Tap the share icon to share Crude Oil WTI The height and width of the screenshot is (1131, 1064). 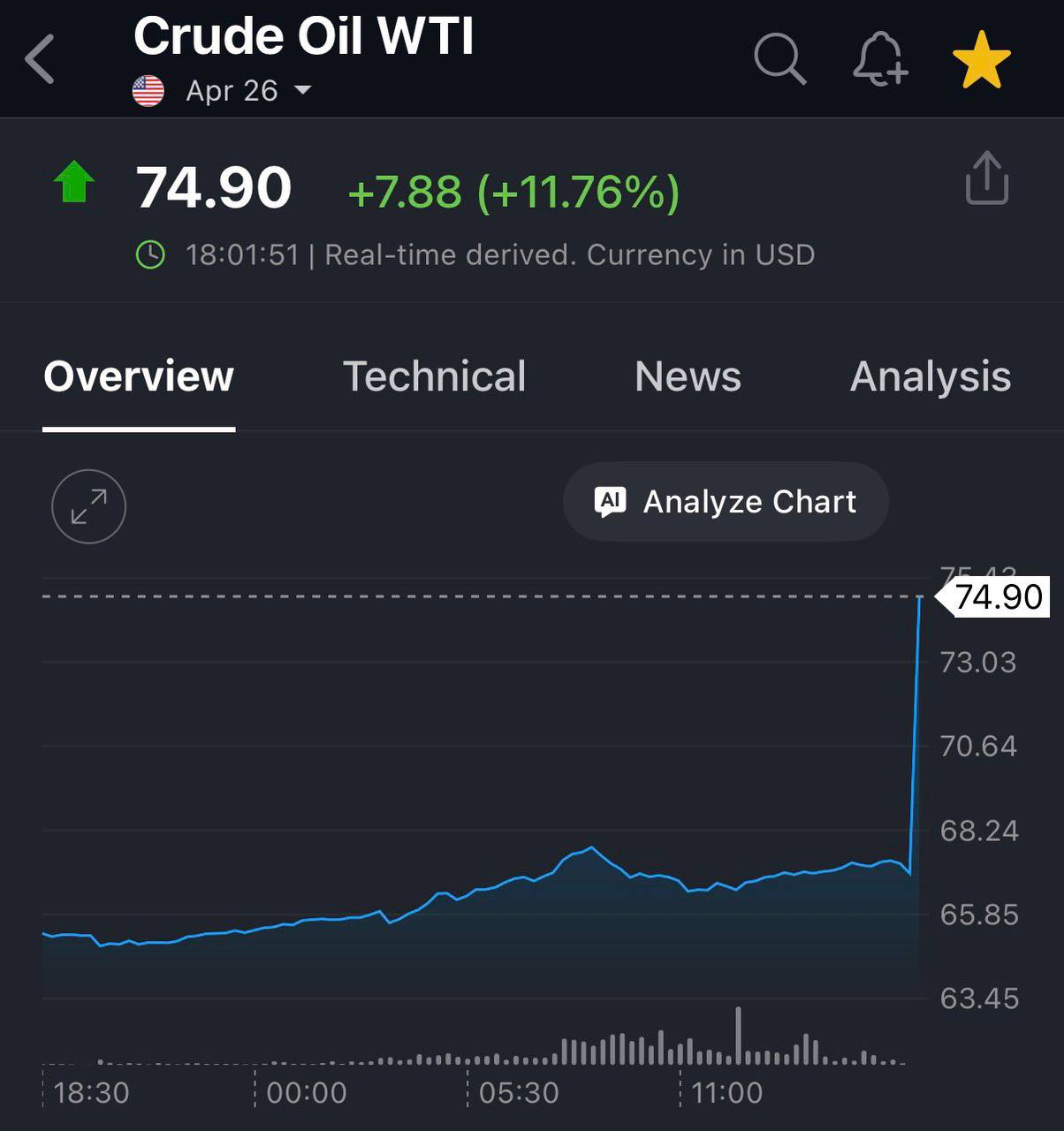pyautogui.click(x=987, y=179)
